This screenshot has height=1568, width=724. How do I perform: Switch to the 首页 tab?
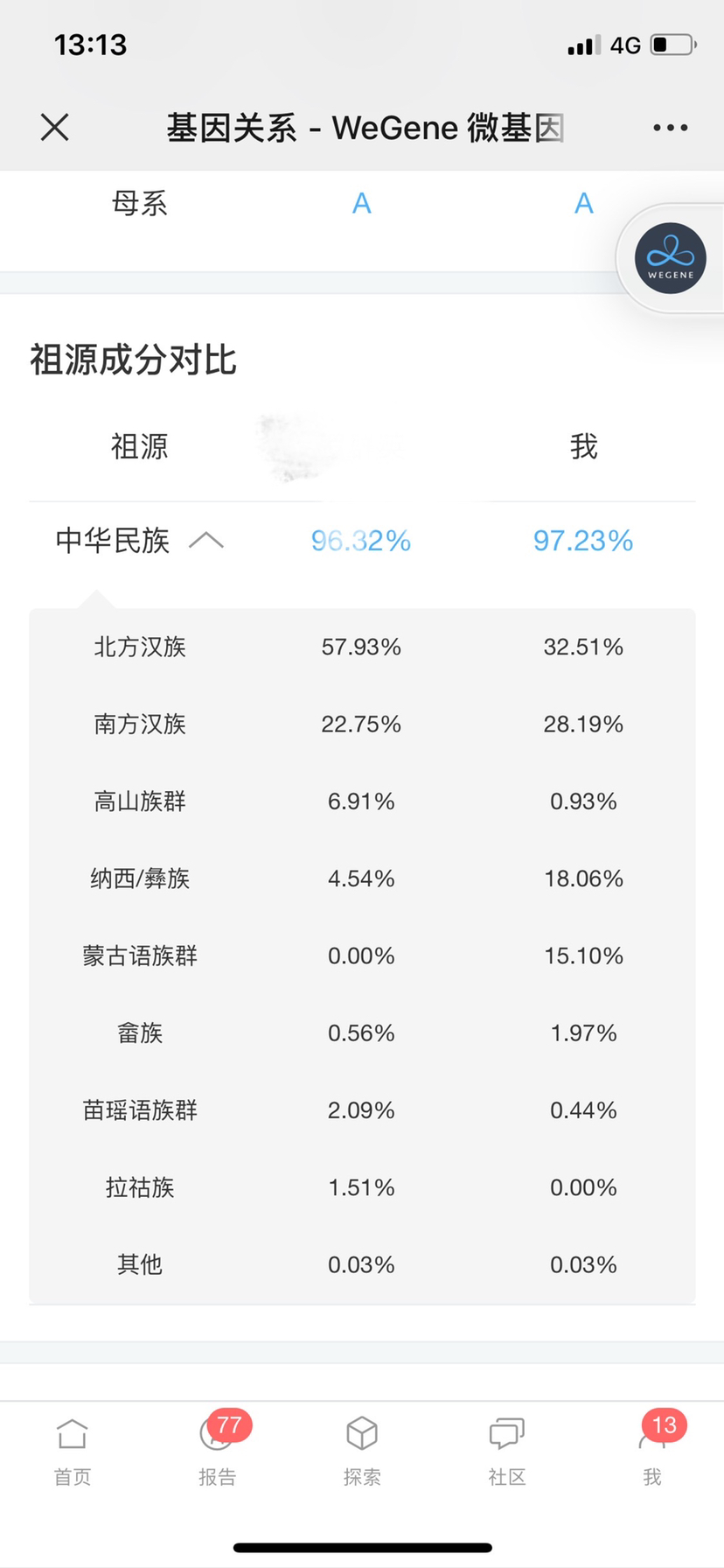click(72, 1452)
